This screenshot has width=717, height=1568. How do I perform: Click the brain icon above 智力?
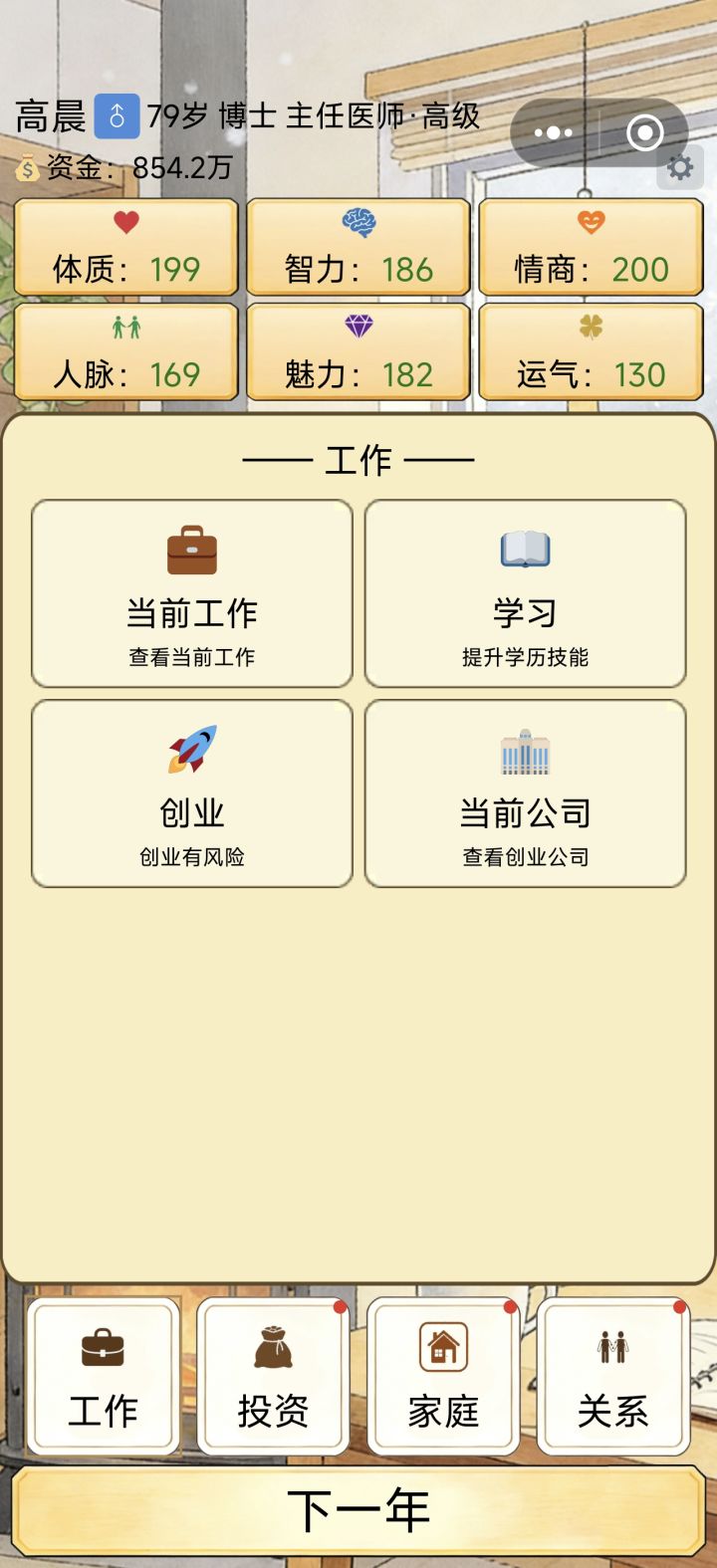(x=358, y=225)
